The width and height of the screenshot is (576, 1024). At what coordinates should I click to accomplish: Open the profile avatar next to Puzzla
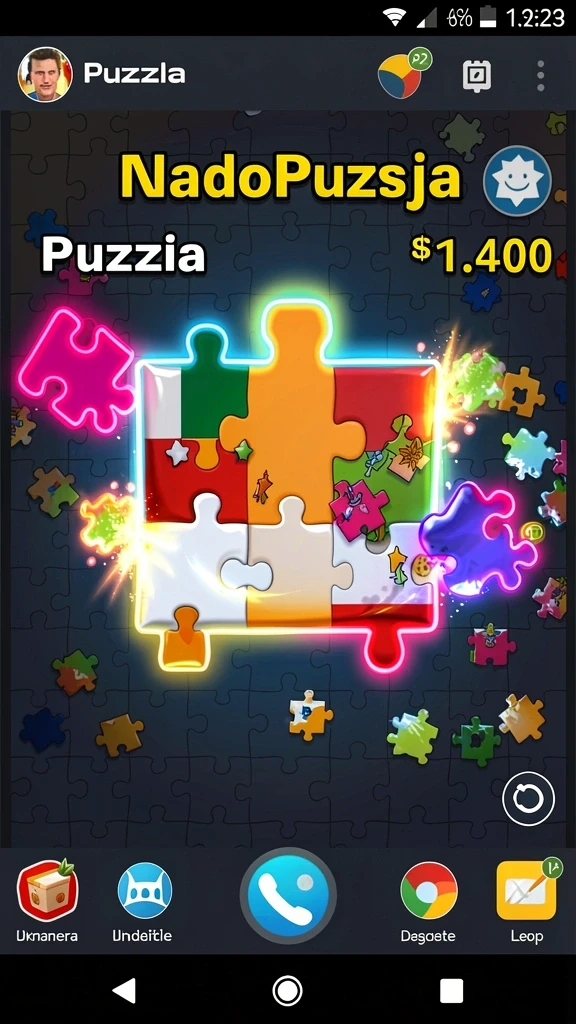[x=44, y=74]
